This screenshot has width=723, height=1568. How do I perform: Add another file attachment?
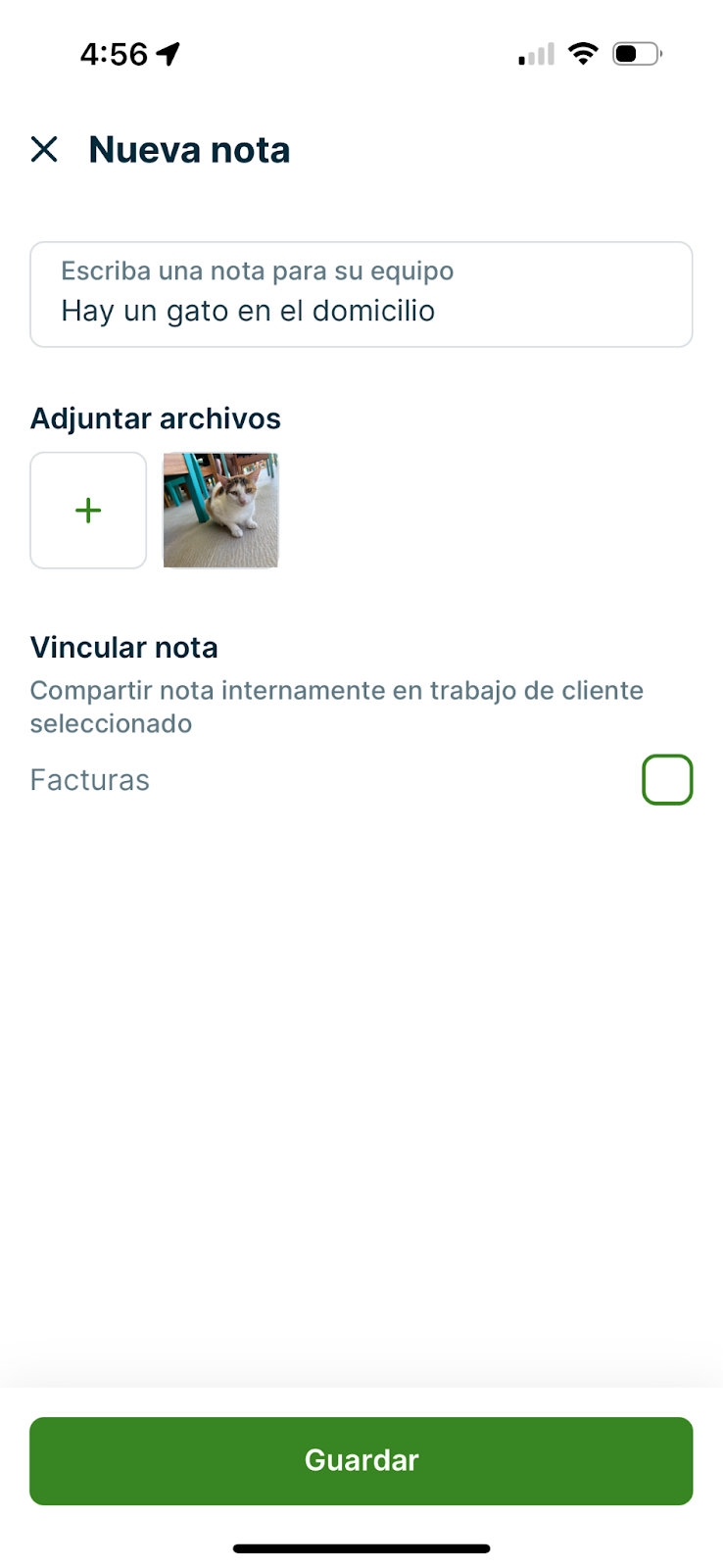(88, 511)
